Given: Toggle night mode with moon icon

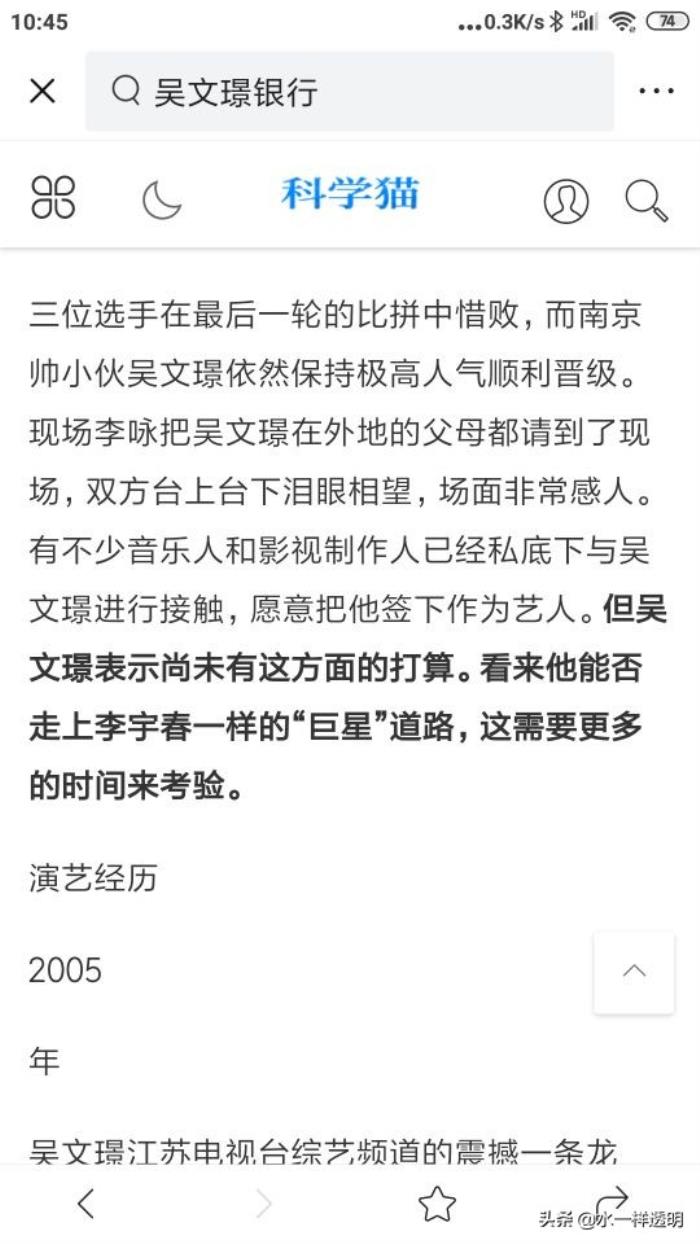Looking at the screenshot, I should (x=161, y=199).
